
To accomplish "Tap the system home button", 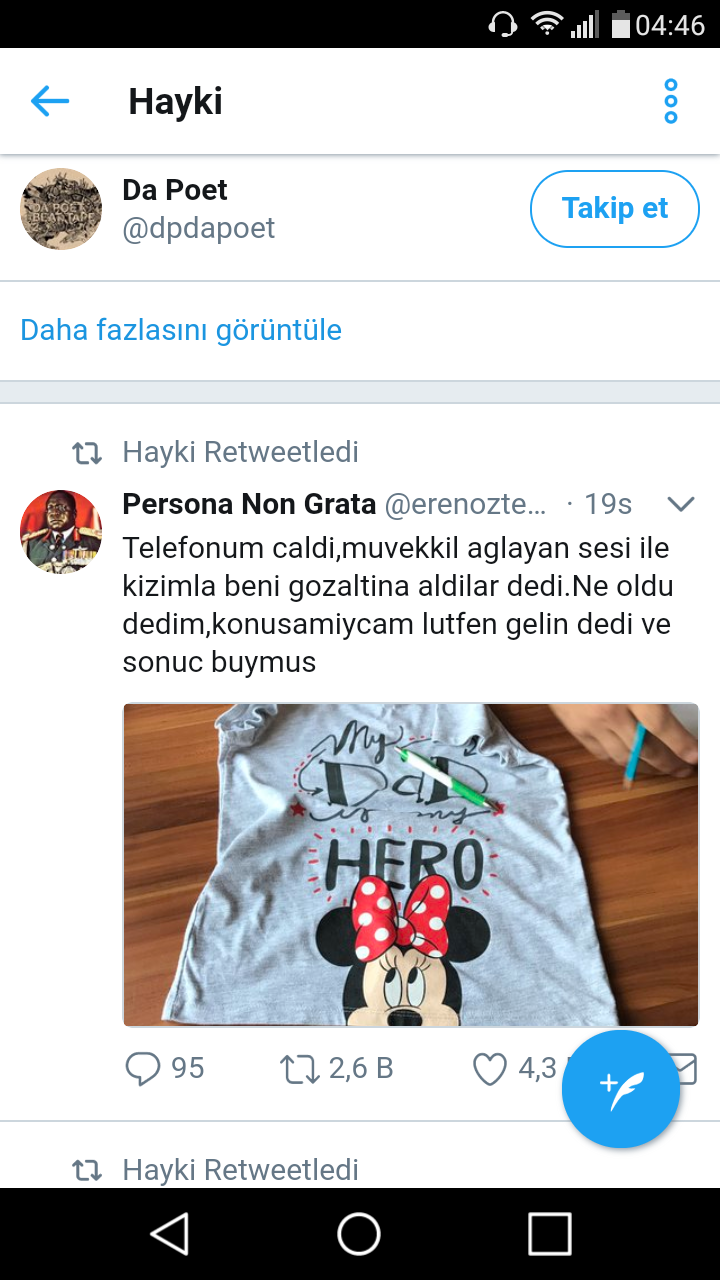I will (x=359, y=1234).
